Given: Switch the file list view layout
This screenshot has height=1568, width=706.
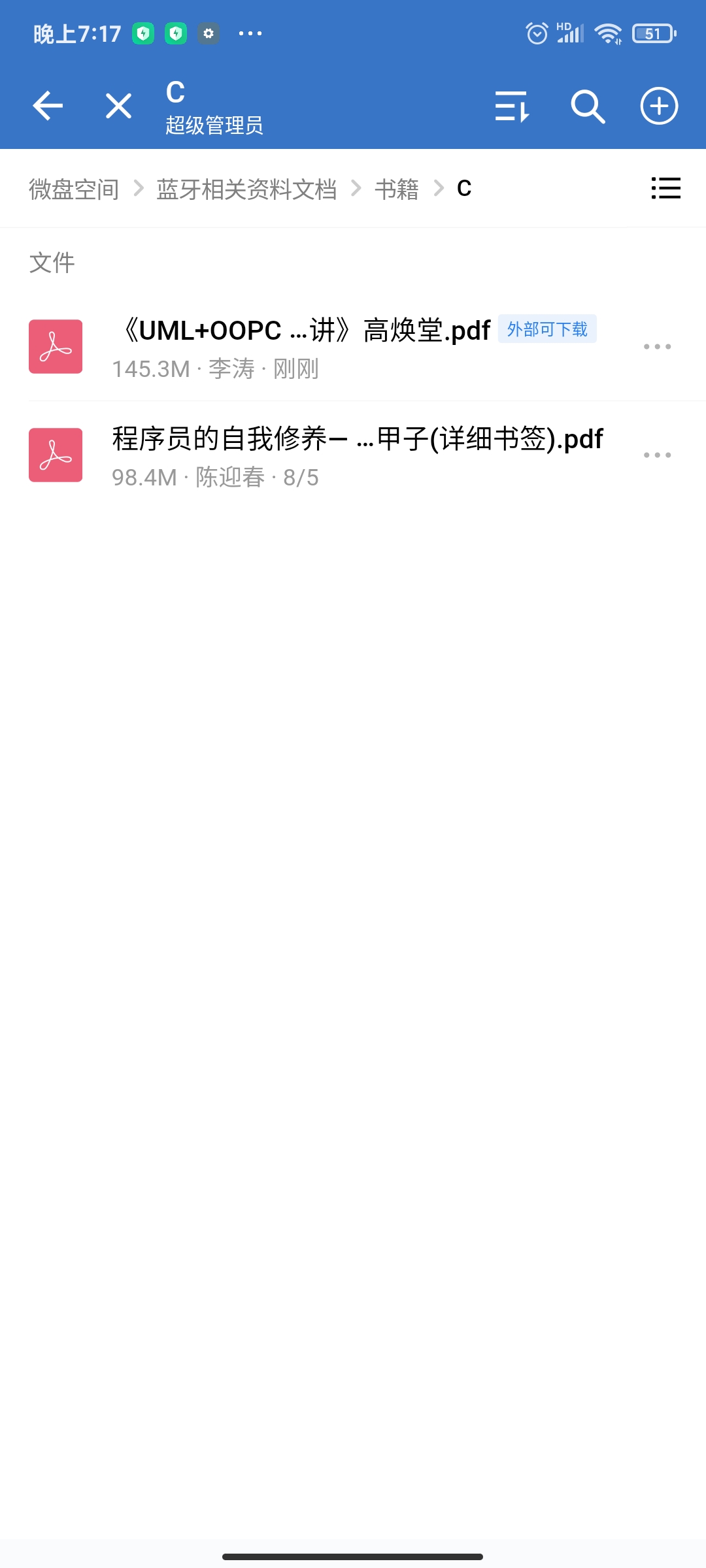Looking at the screenshot, I should point(665,188).
